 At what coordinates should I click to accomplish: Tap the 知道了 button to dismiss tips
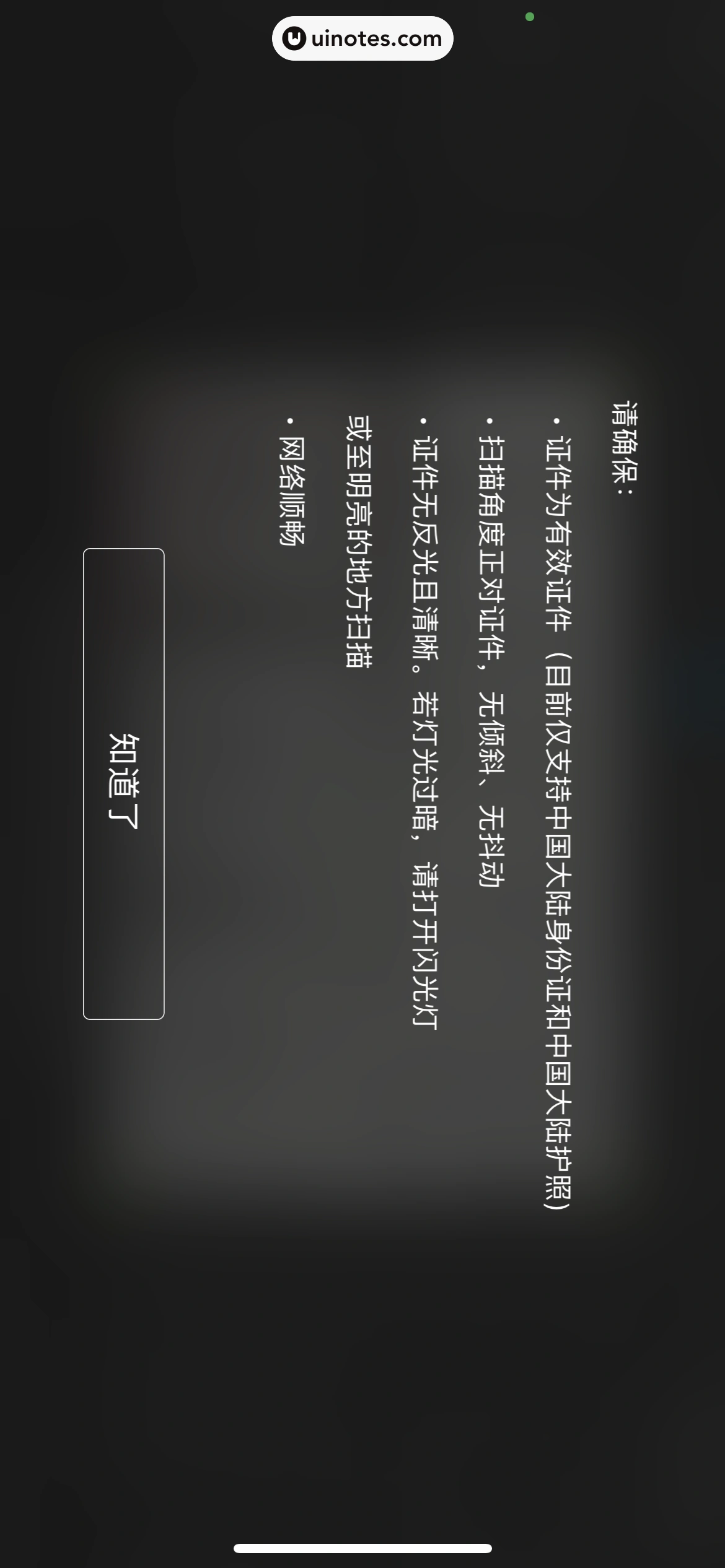tap(124, 783)
